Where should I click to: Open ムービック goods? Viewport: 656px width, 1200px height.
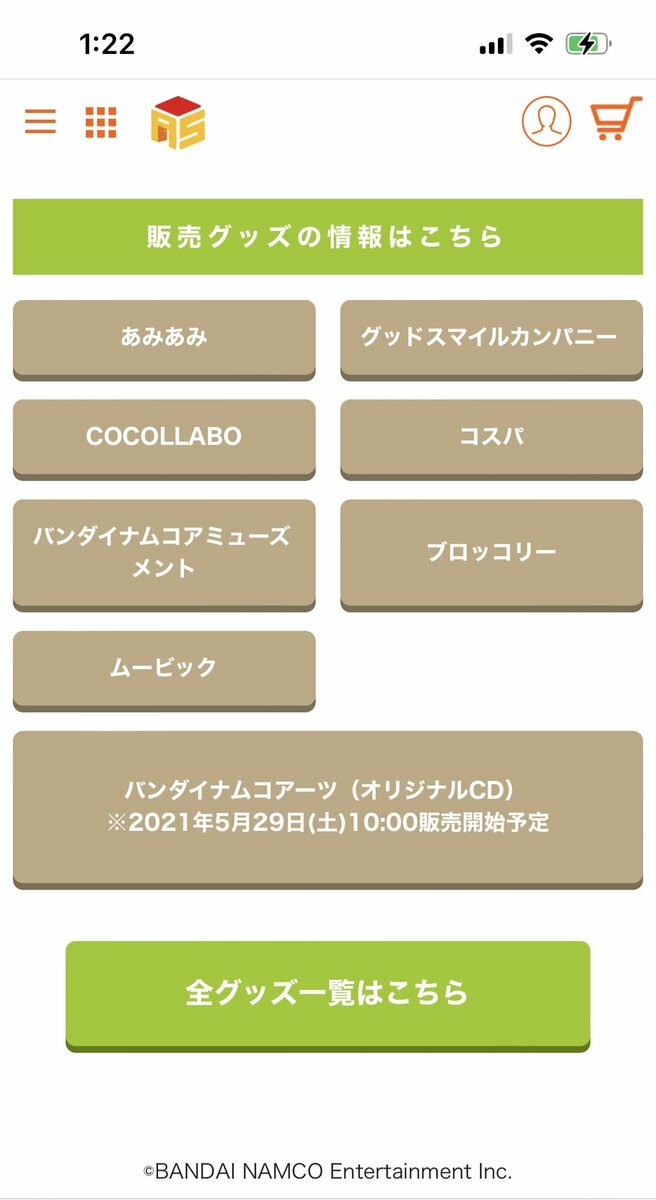coord(164,668)
